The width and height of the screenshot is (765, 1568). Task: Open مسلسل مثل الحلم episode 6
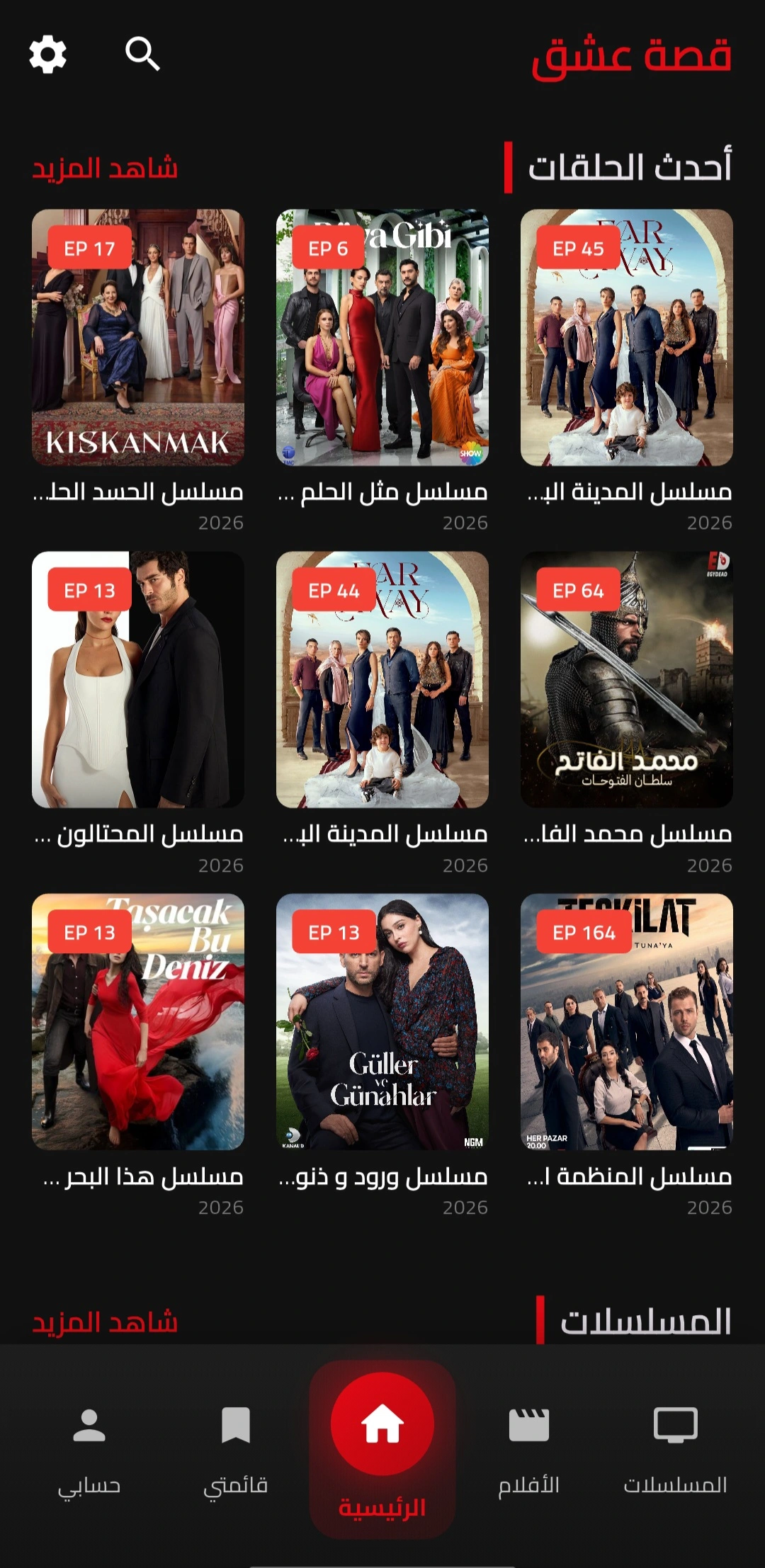point(382,337)
